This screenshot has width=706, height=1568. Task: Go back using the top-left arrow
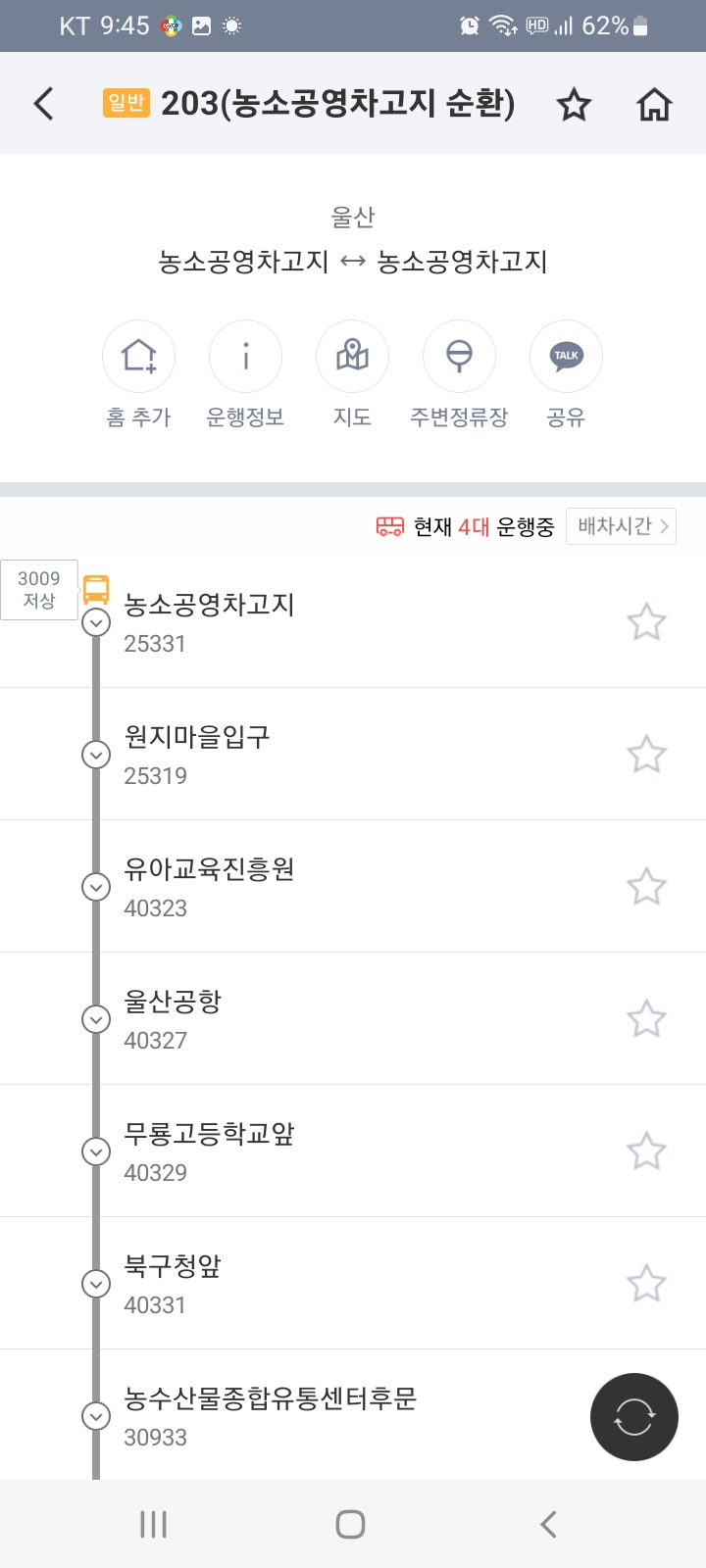[43, 104]
